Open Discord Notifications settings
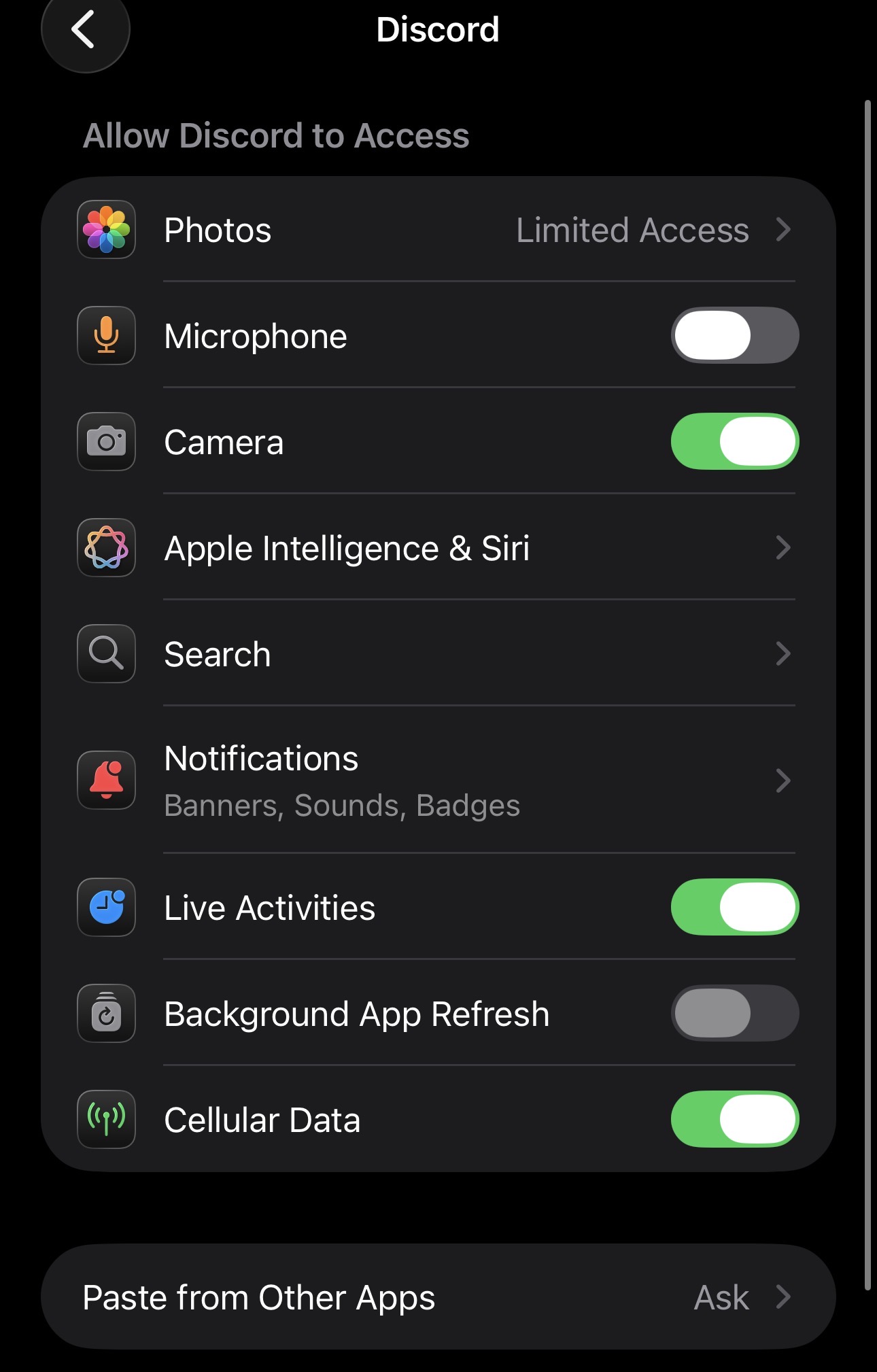 tap(438, 781)
